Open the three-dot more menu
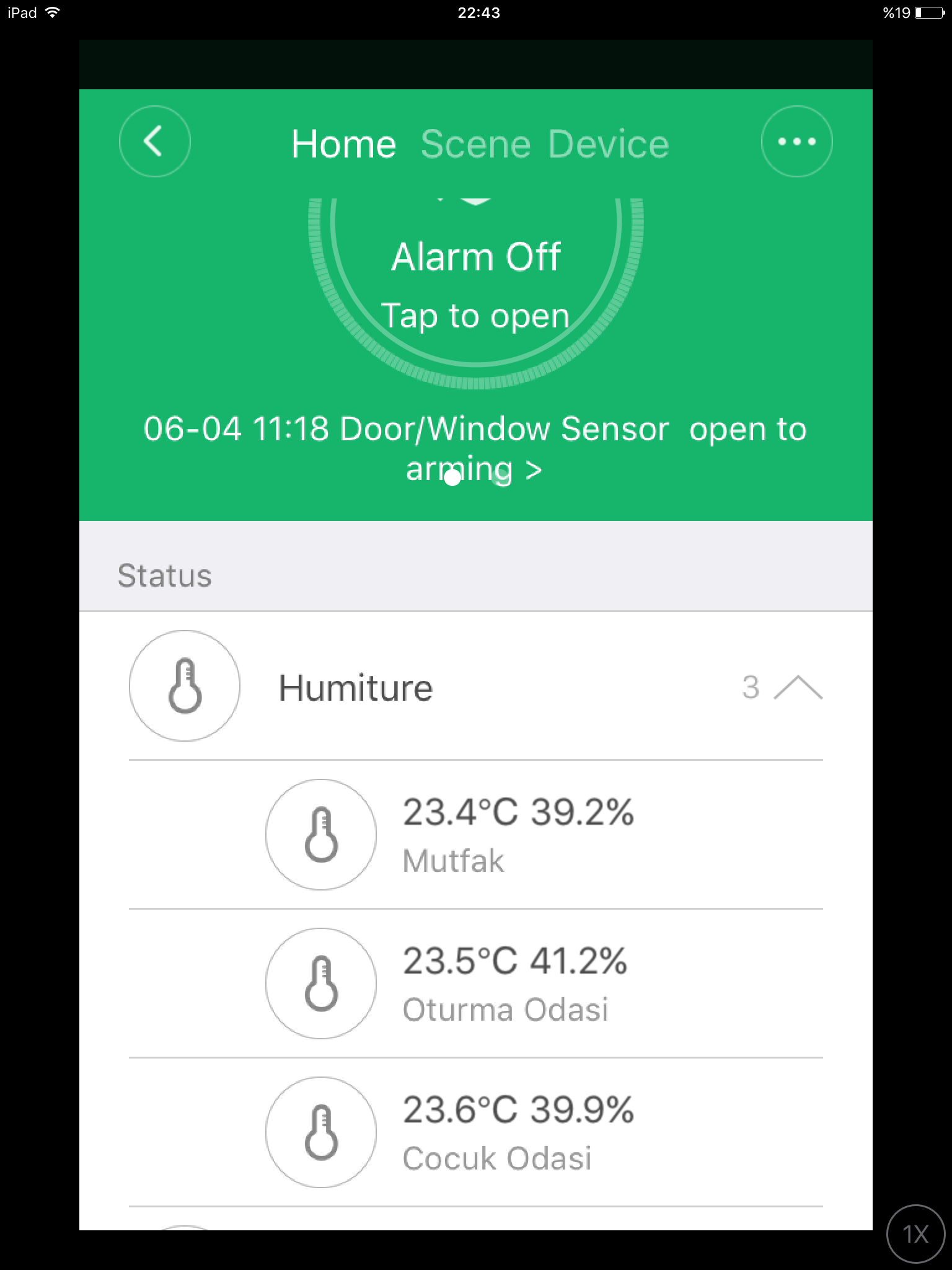The height and width of the screenshot is (1270, 952). [x=796, y=141]
